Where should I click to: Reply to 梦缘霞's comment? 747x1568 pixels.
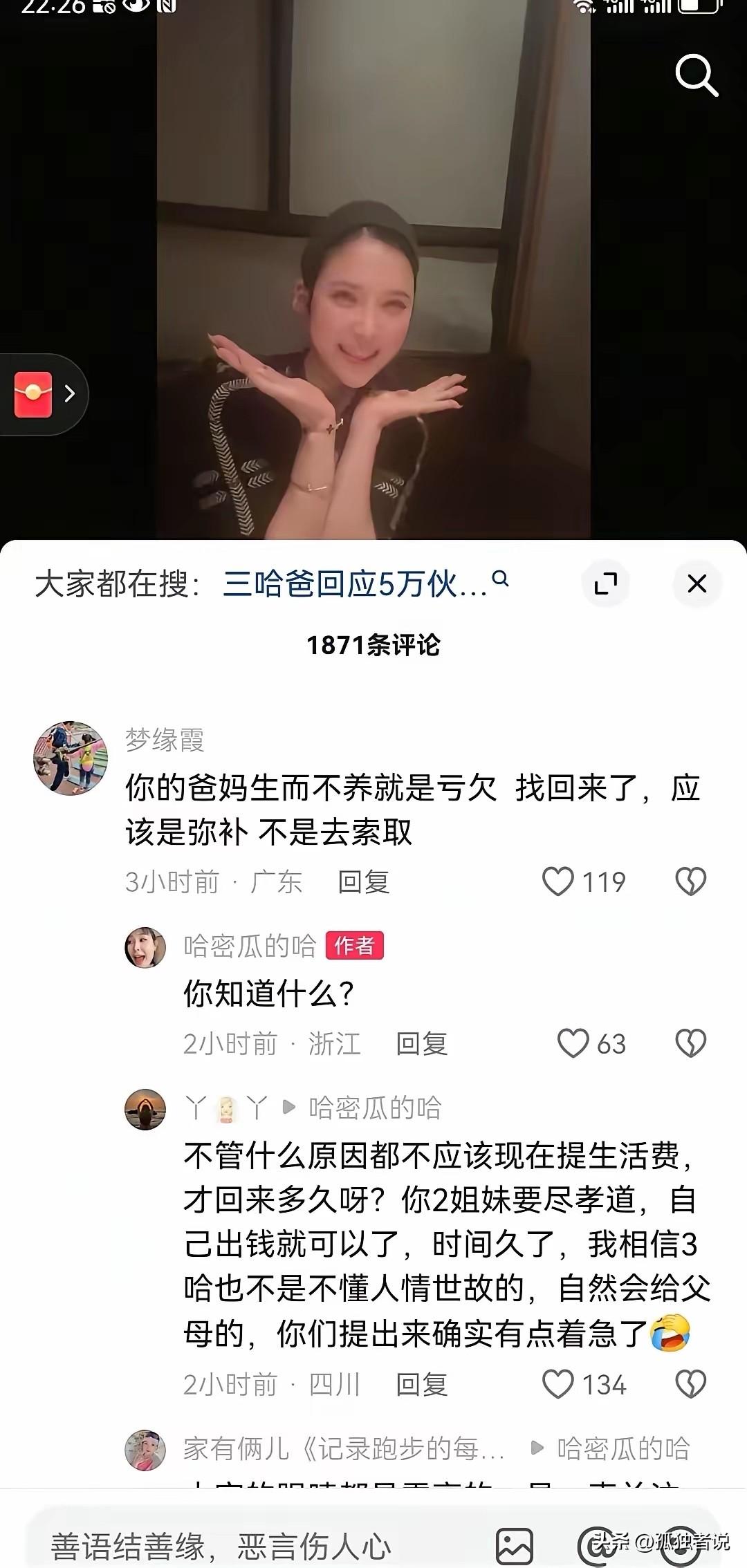364,882
